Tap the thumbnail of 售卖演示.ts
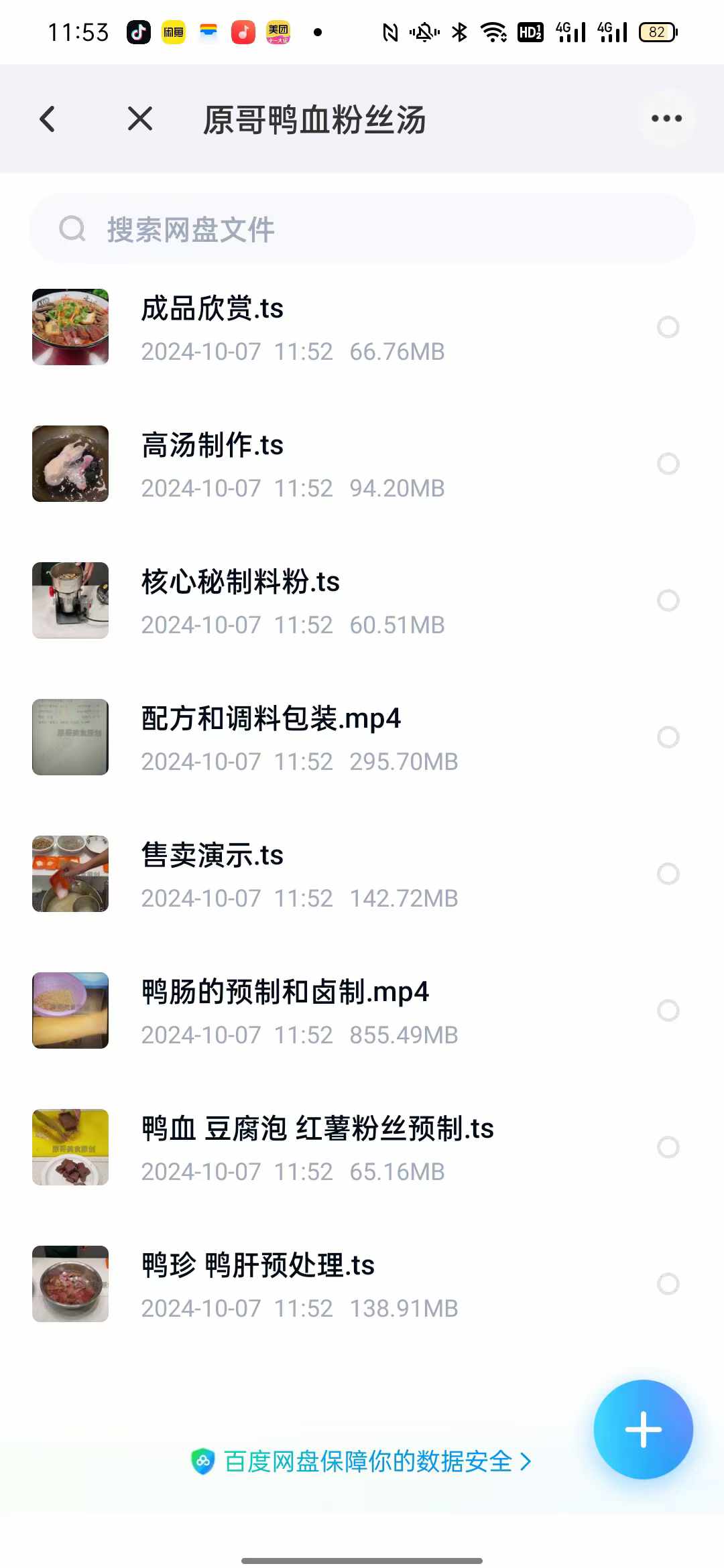The height and width of the screenshot is (1568, 724). pyautogui.click(x=70, y=874)
